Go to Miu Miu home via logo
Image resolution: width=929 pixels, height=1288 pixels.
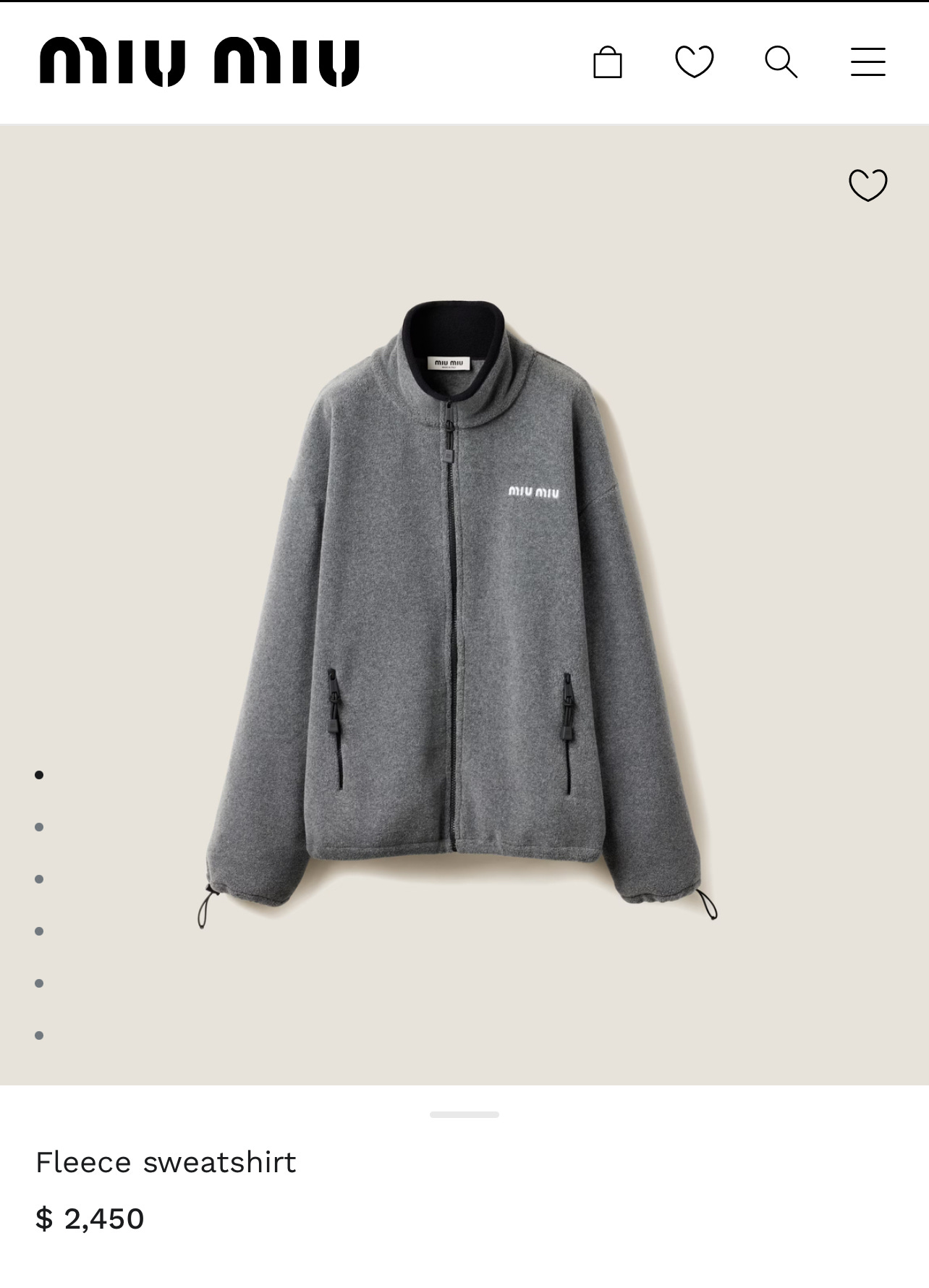click(x=200, y=62)
